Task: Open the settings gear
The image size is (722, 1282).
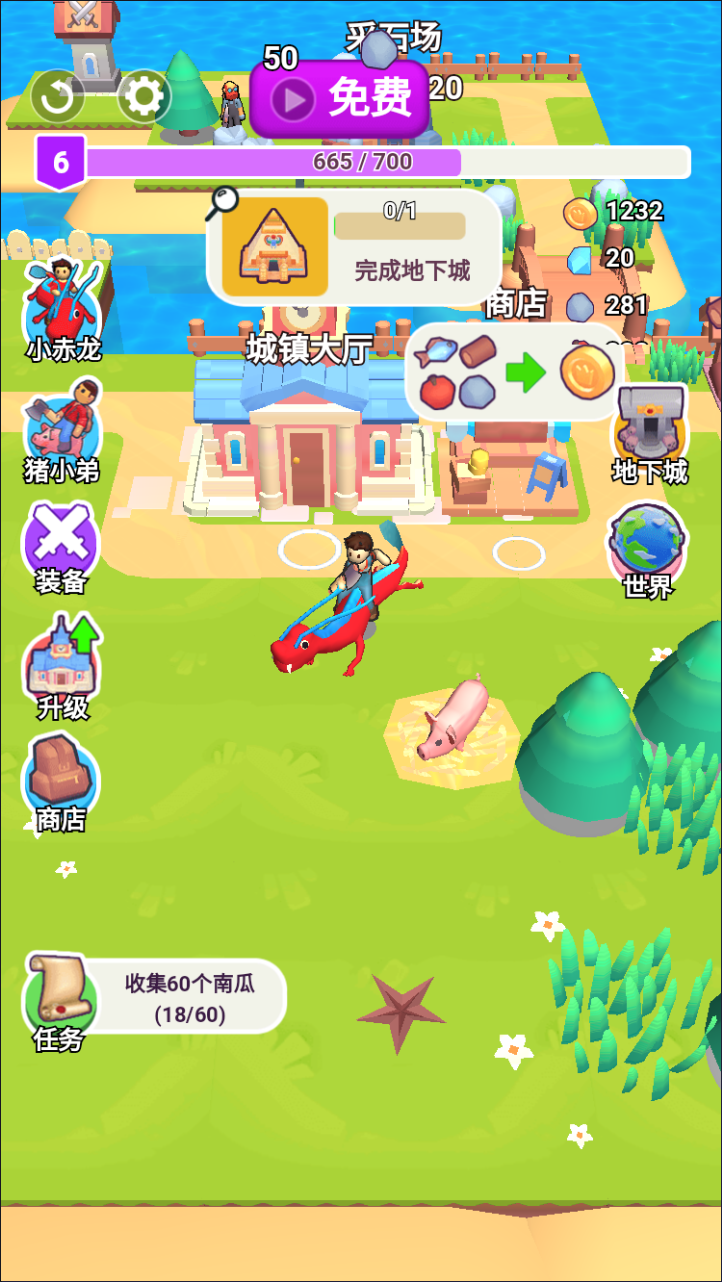Action: (145, 97)
